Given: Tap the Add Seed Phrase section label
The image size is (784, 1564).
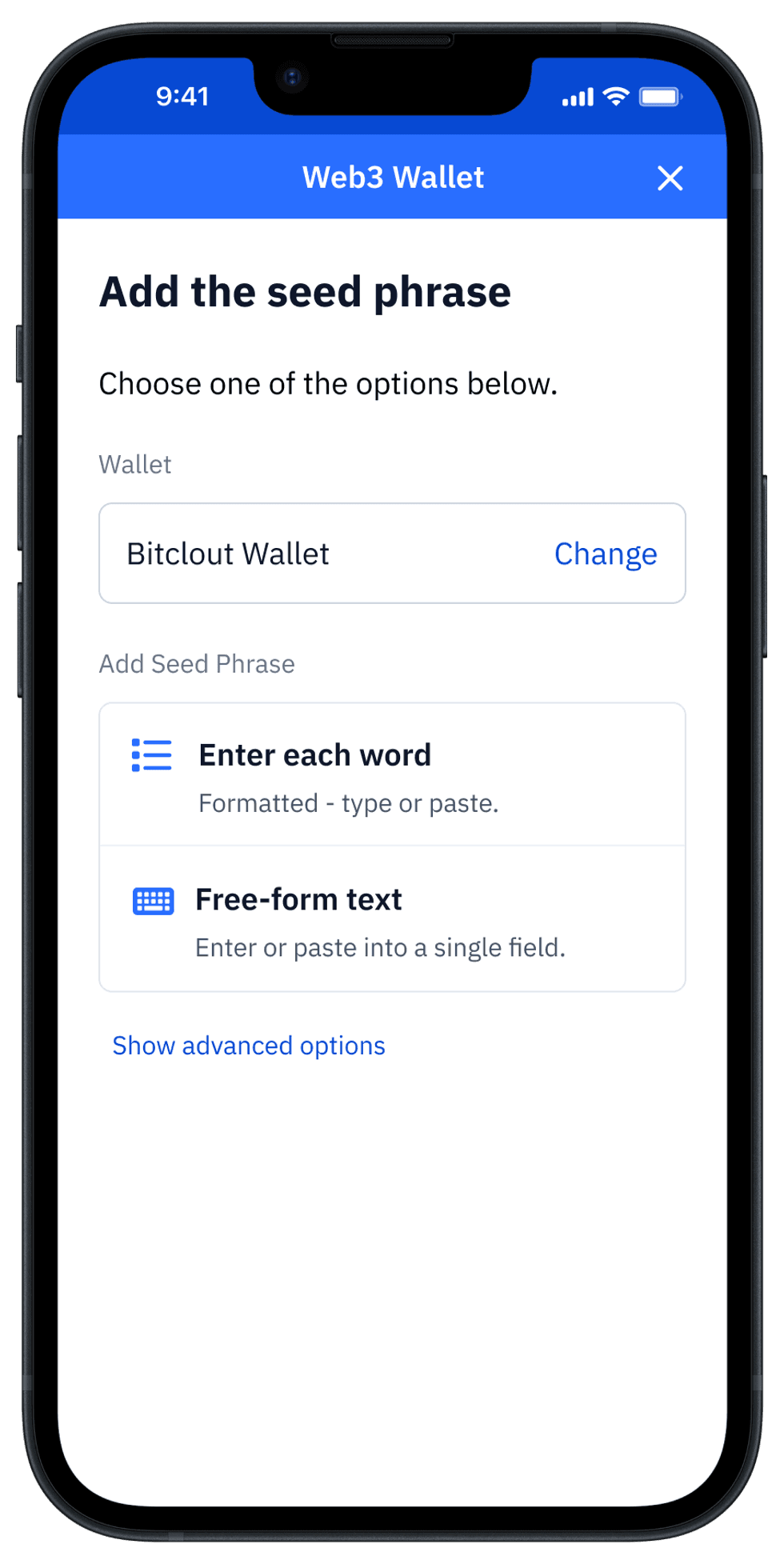Looking at the screenshot, I should (196, 663).
